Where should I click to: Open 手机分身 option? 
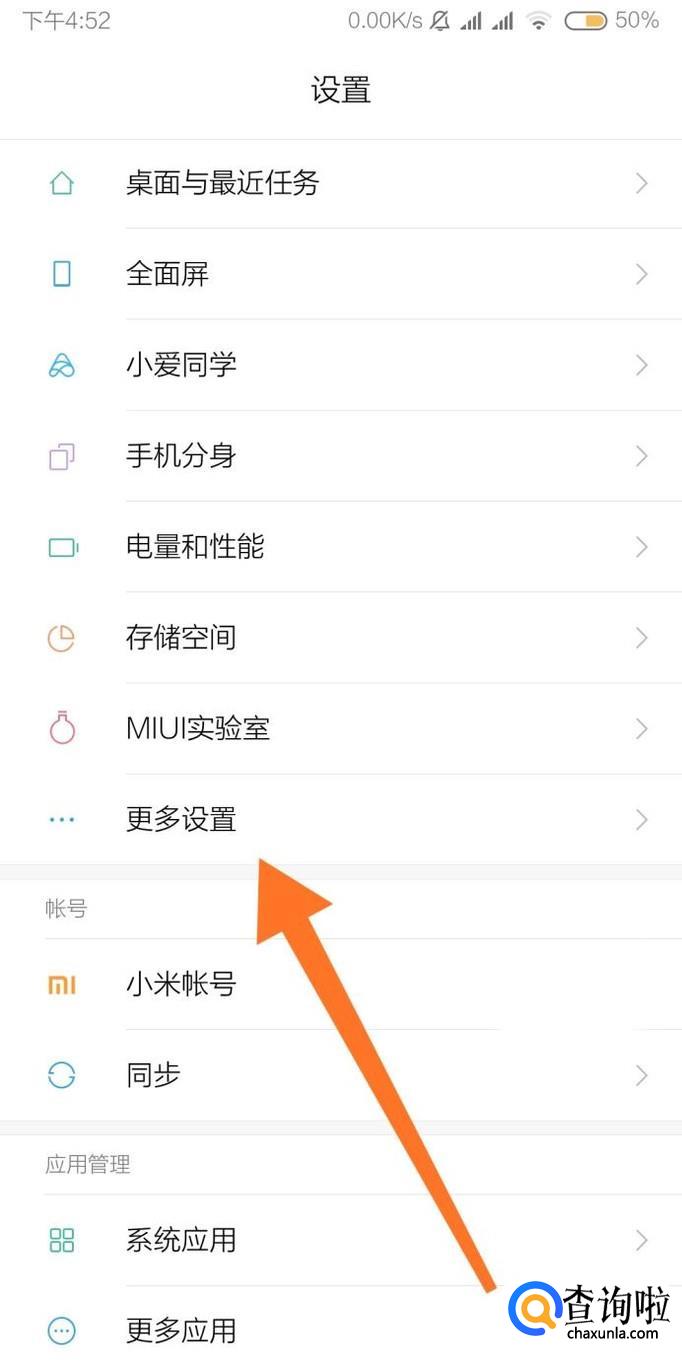point(182,456)
